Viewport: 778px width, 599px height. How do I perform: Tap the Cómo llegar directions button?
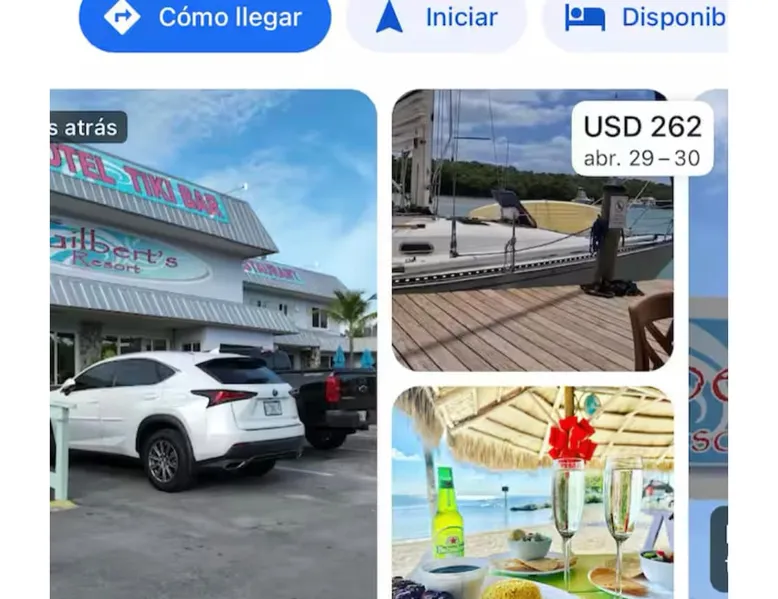point(205,18)
